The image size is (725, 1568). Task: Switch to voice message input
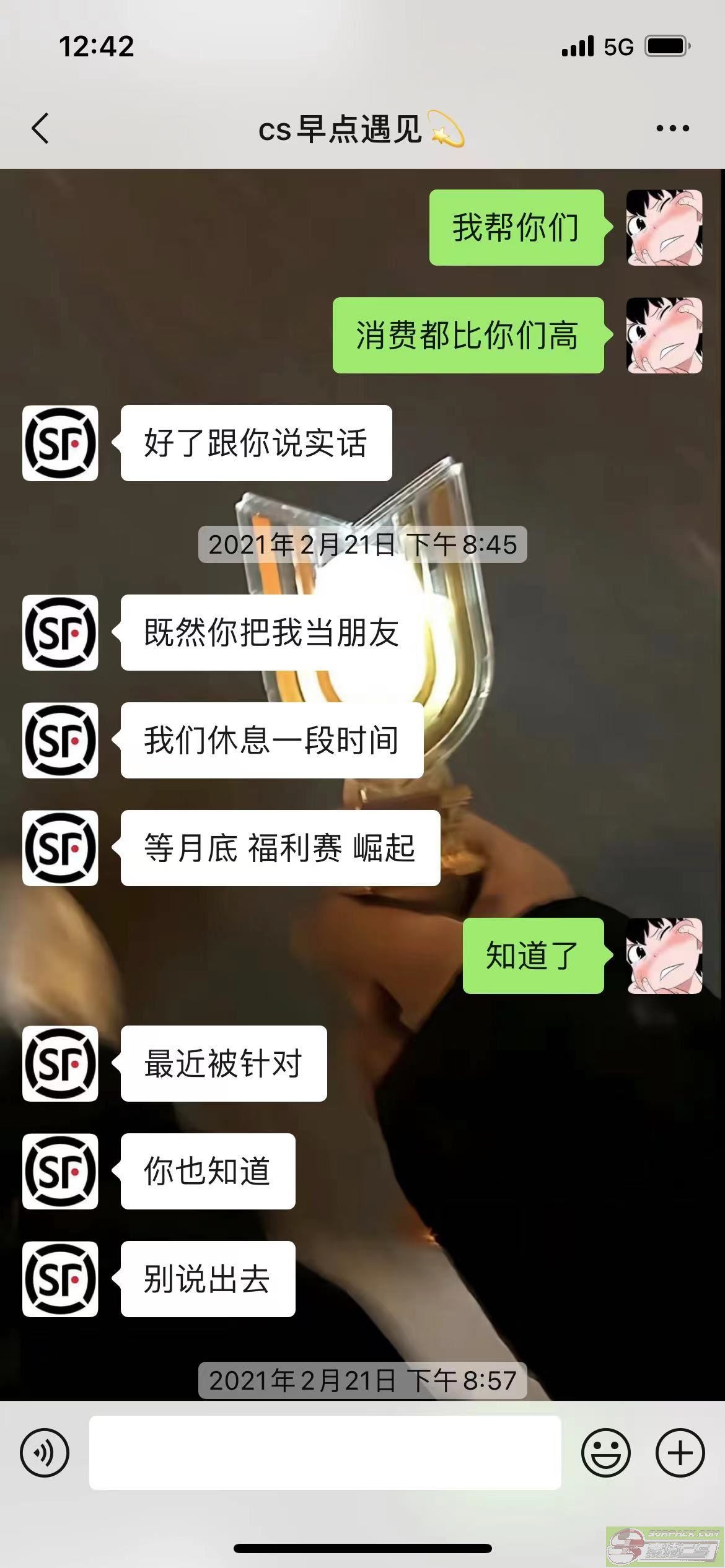45,1452
